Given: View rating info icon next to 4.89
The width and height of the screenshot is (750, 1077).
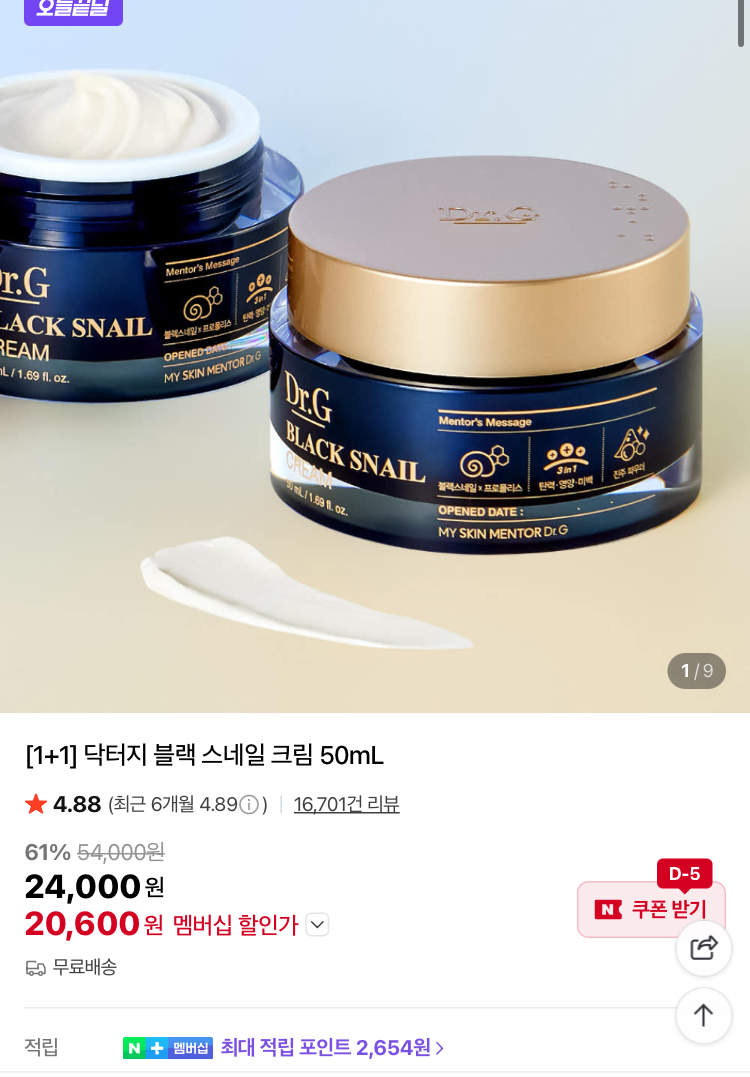Looking at the screenshot, I should click(249, 805).
